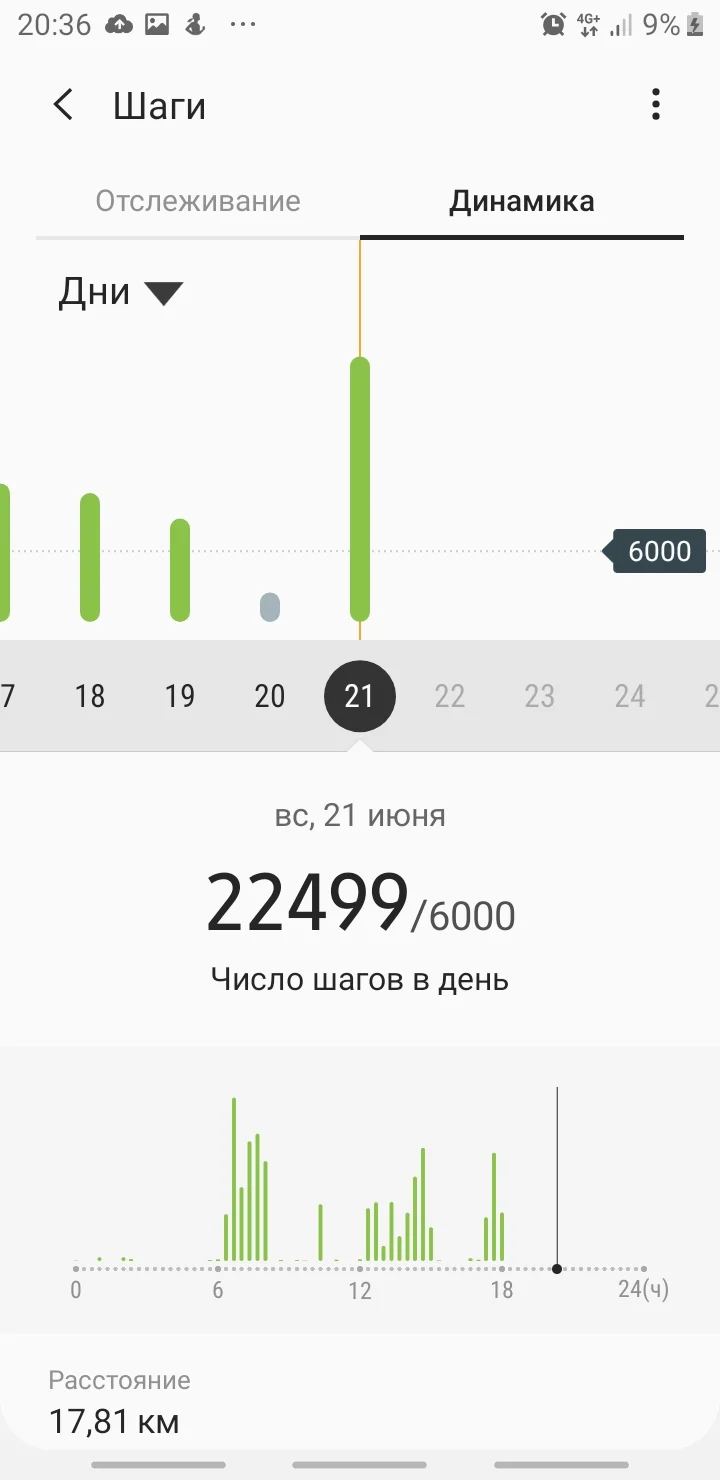Image resolution: width=720 pixels, height=1480 pixels.
Task: Tap the alarm clock icon in status bar
Action: (553, 25)
